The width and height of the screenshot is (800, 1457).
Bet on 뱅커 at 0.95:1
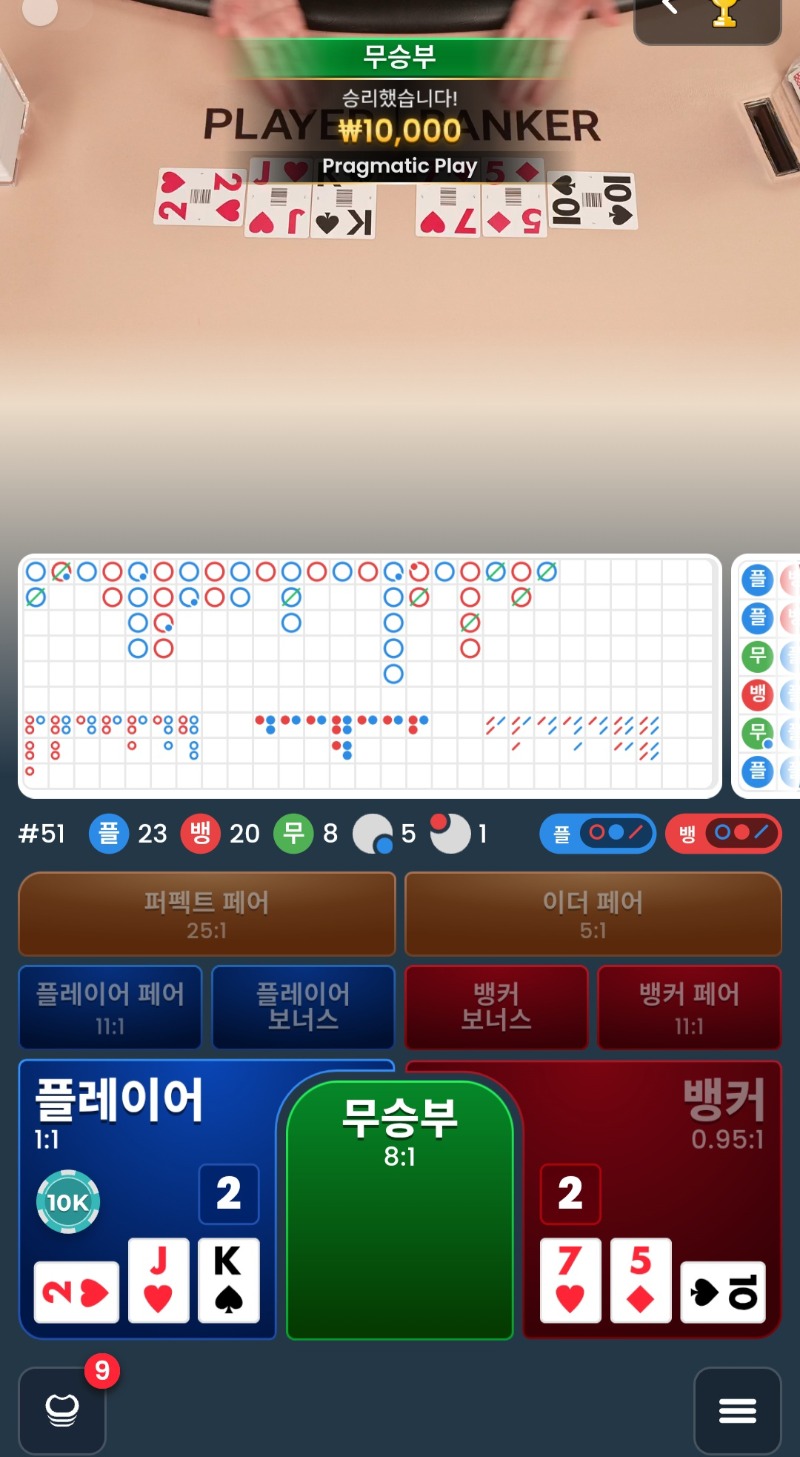click(x=680, y=1130)
